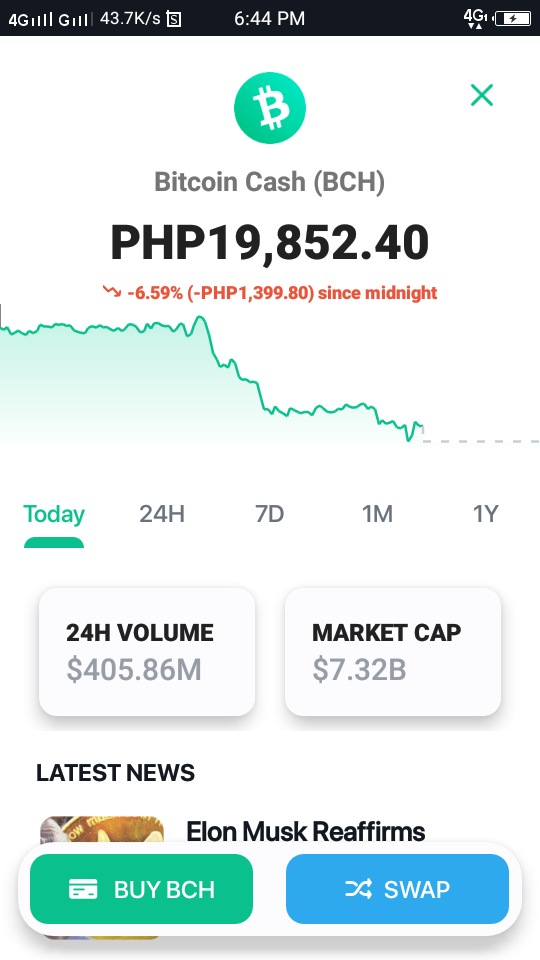Close the Bitcoin Cash details screen
Image resolution: width=540 pixels, height=960 pixels.
click(482, 95)
